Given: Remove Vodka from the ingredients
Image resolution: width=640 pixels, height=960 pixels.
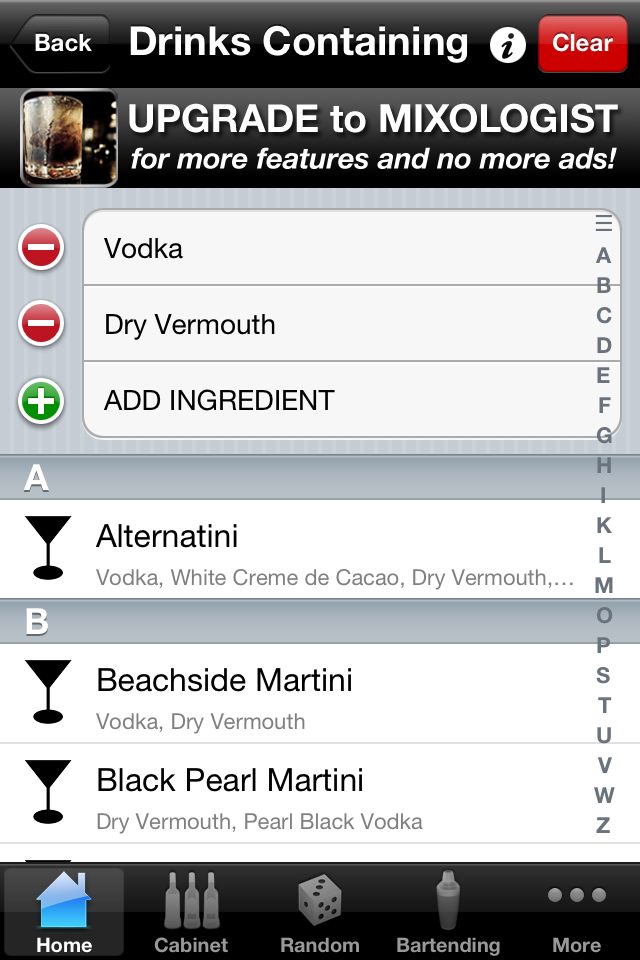Looking at the screenshot, I should tap(41, 248).
